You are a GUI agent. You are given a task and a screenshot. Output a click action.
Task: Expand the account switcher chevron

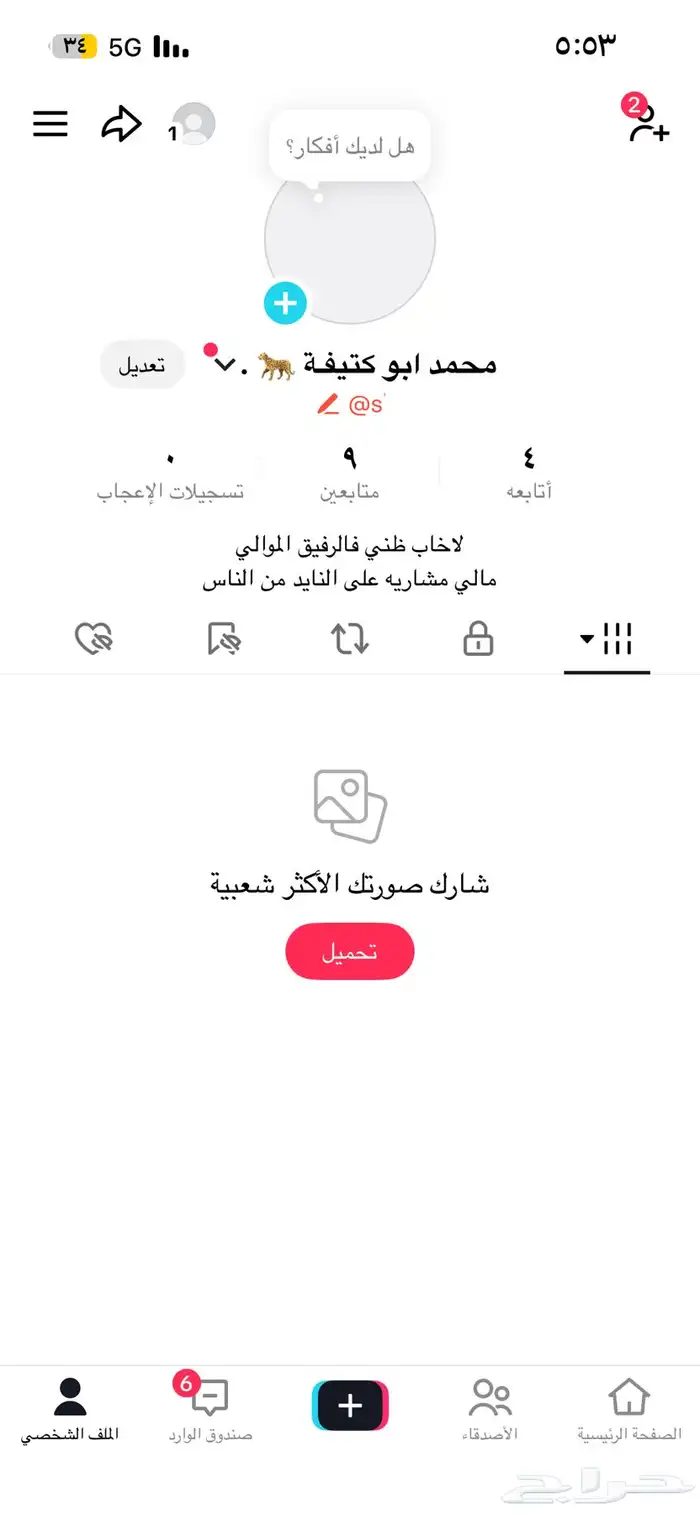click(x=226, y=364)
